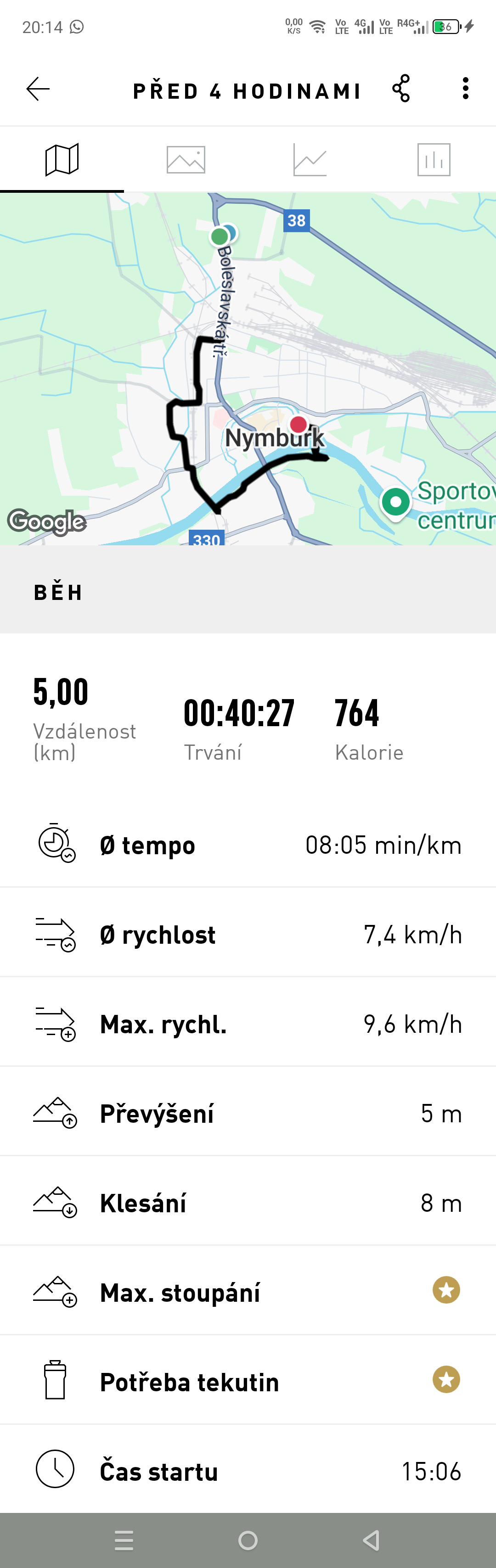
Task: Select the map tab
Action: pyautogui.click(x=62, y=160)
